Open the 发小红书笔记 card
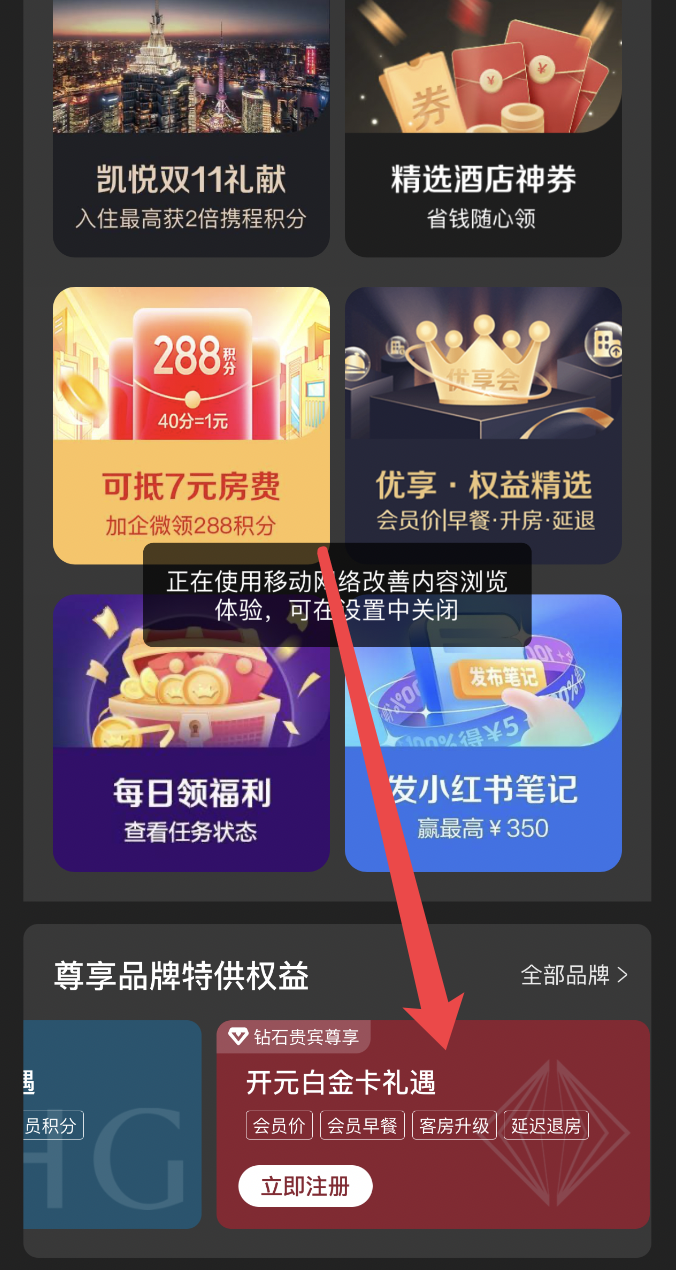The width and height of the screenshot is (676, 1270). click(x=483, y=733)
